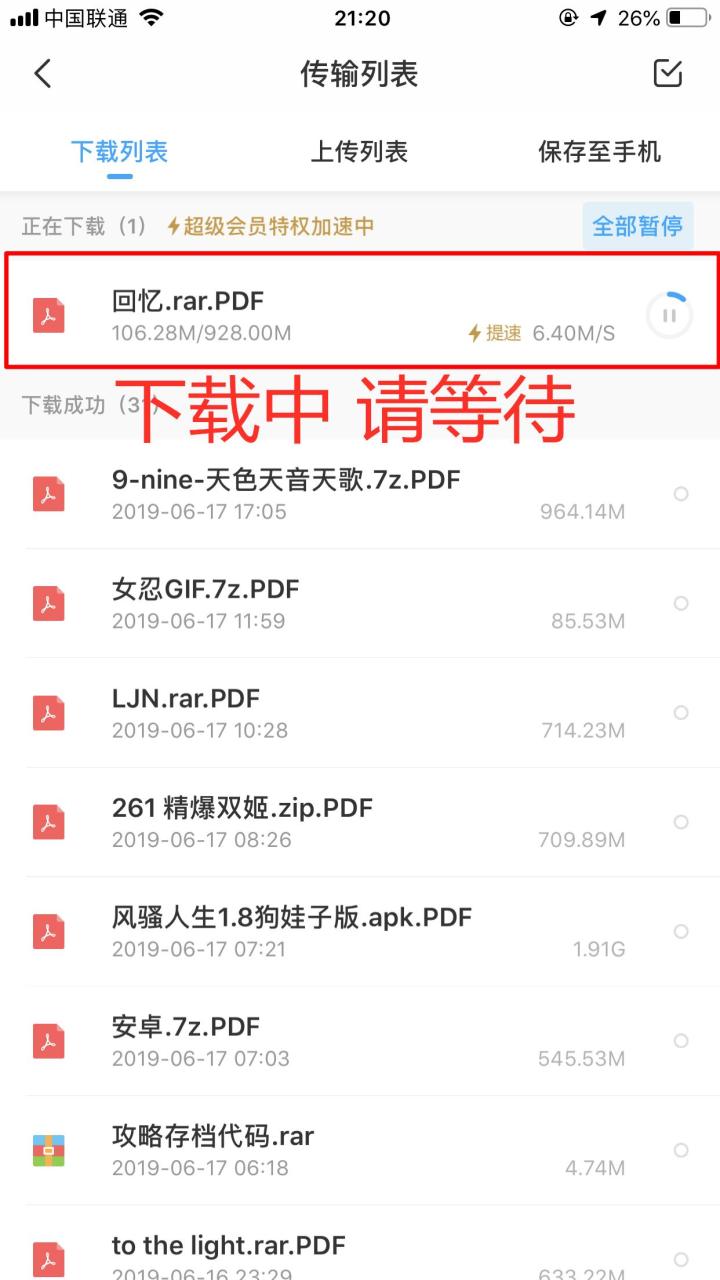720x1280 pixels.
Task: Open 261 精爆双姬.zip.PDF file
Action: coord(360,822)
